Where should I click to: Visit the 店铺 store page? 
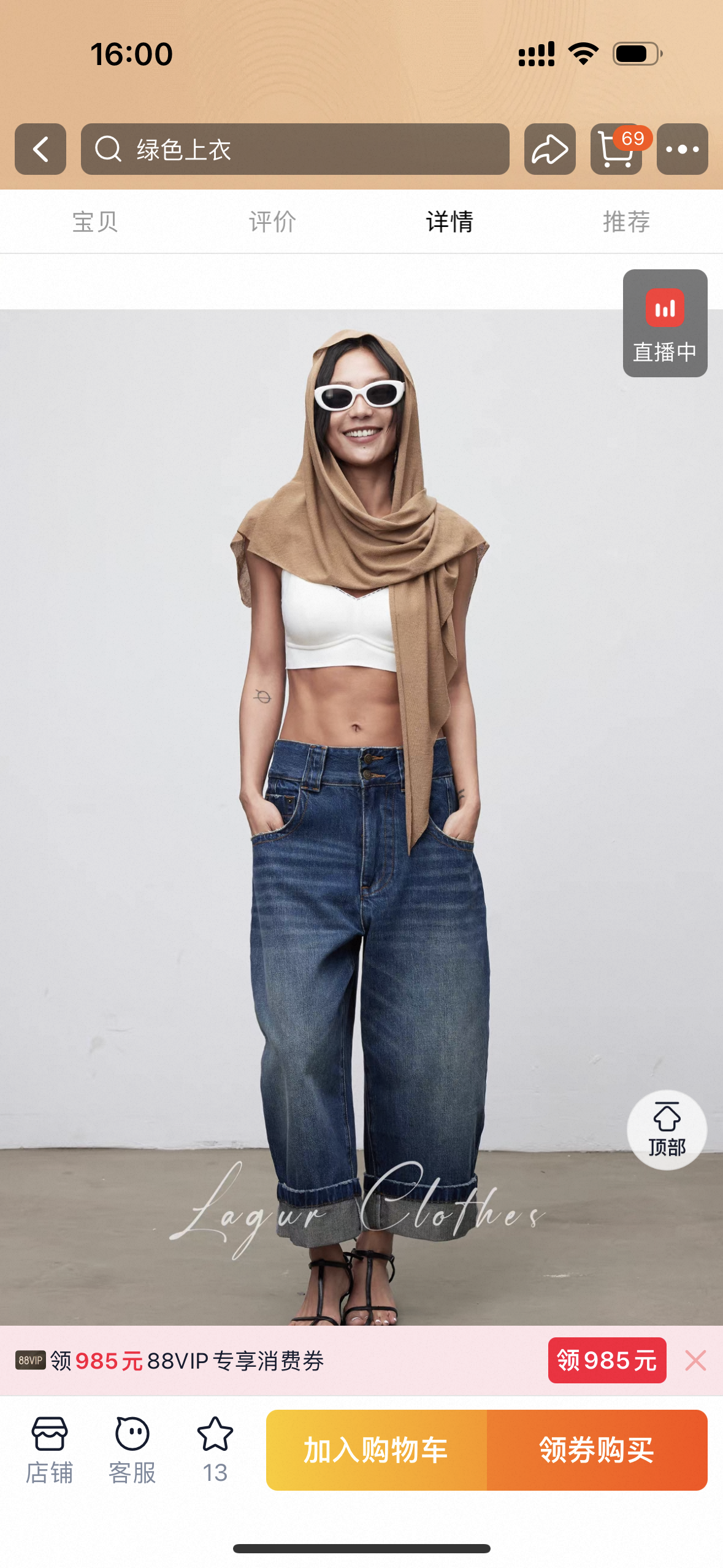pos(49,1450)
